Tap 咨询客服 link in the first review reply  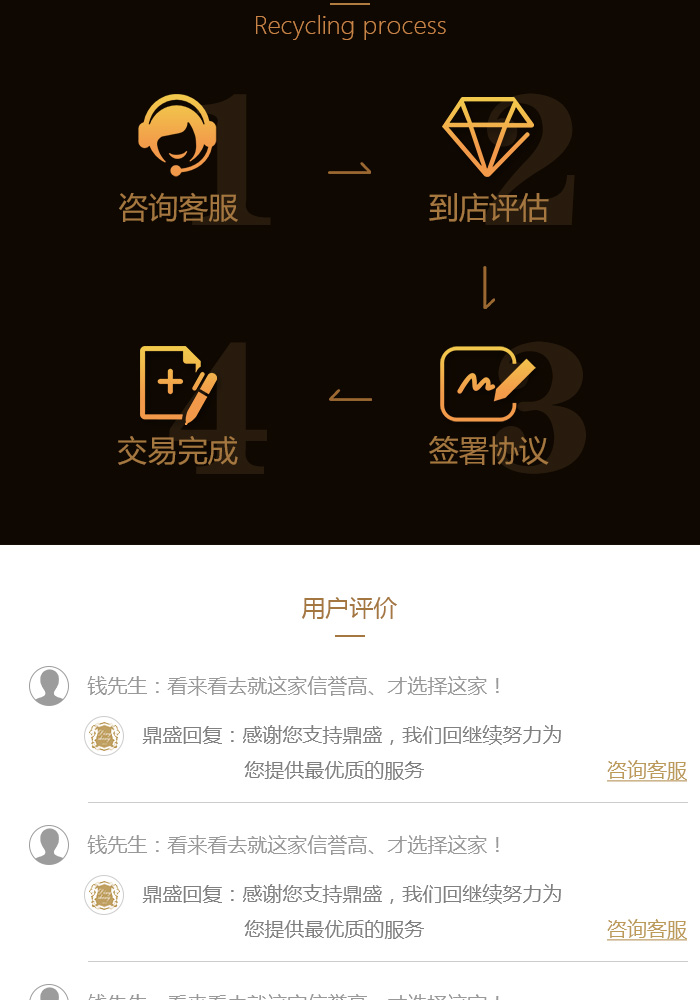pos(647,771)
